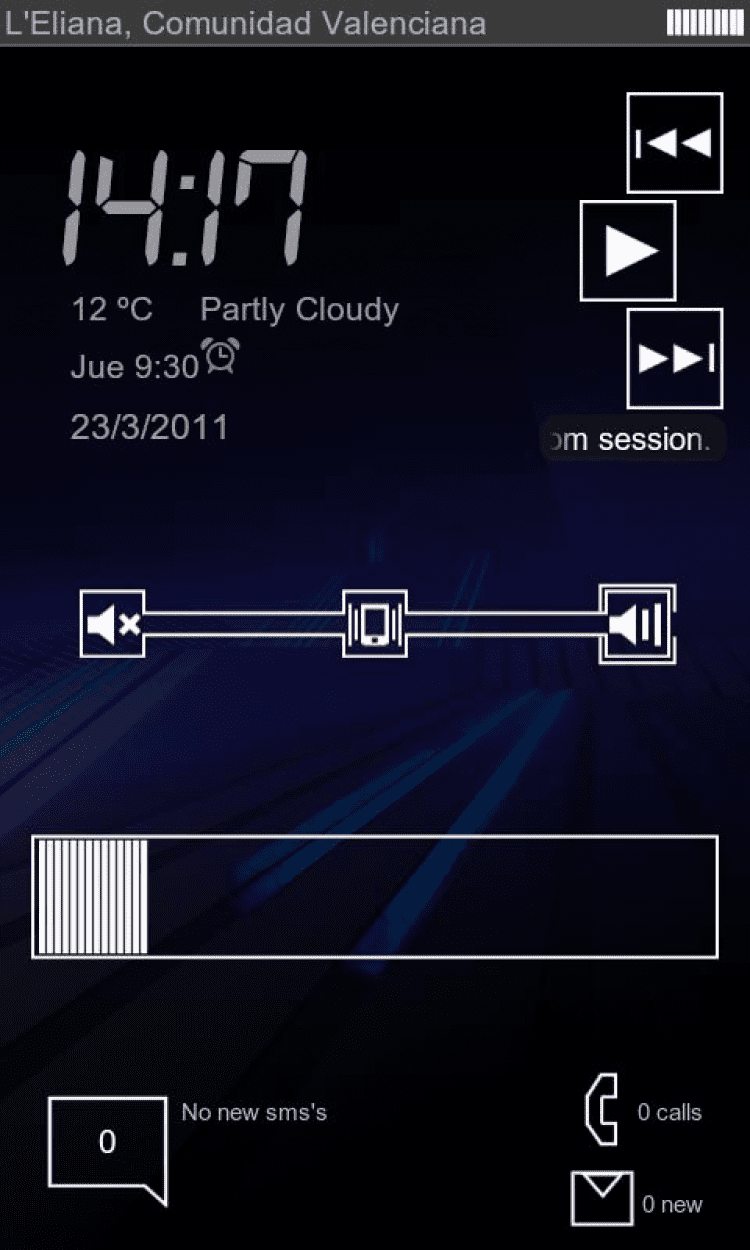Select the loud sound profile
The image size is (750, 1250).
[x=637, y=624]
